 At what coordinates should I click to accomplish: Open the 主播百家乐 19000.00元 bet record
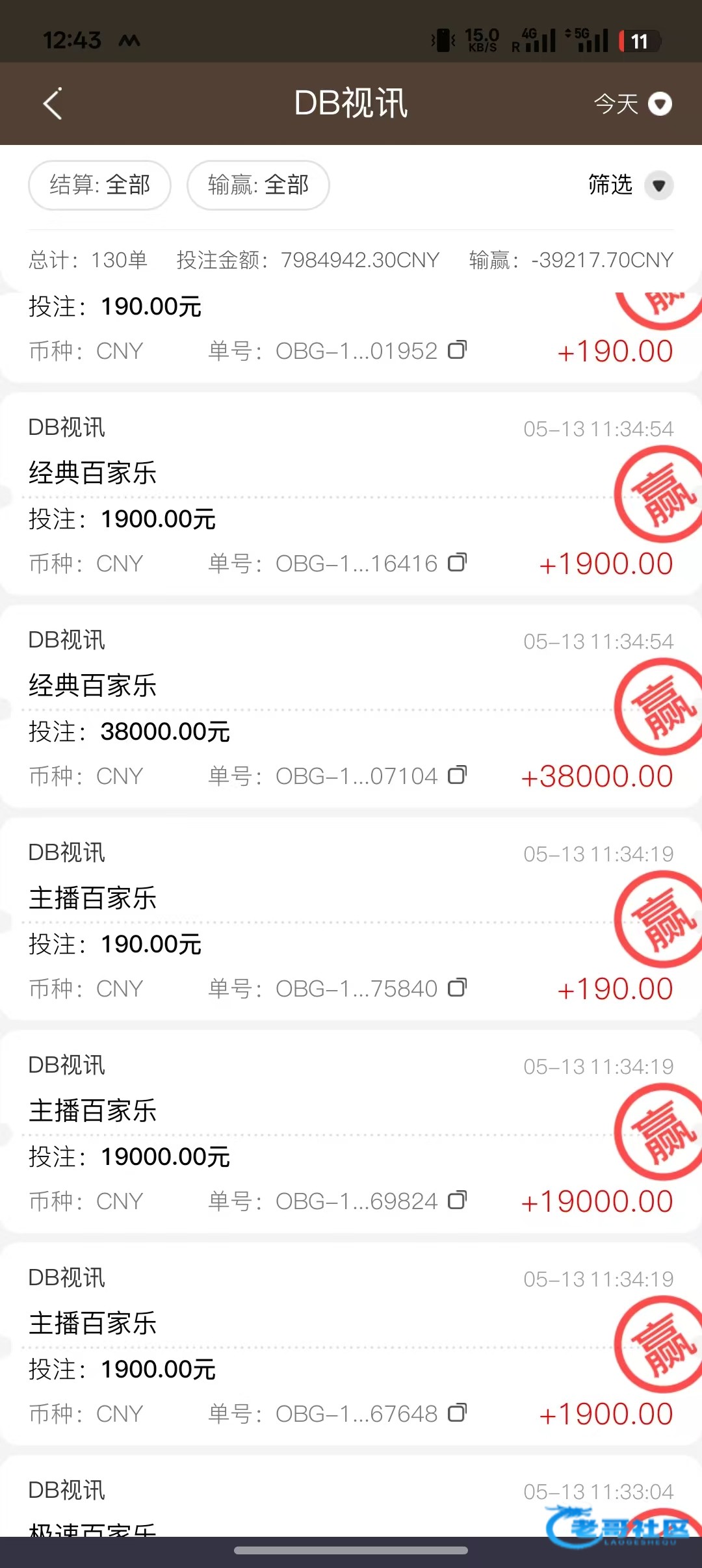(x=351, y=1132)
